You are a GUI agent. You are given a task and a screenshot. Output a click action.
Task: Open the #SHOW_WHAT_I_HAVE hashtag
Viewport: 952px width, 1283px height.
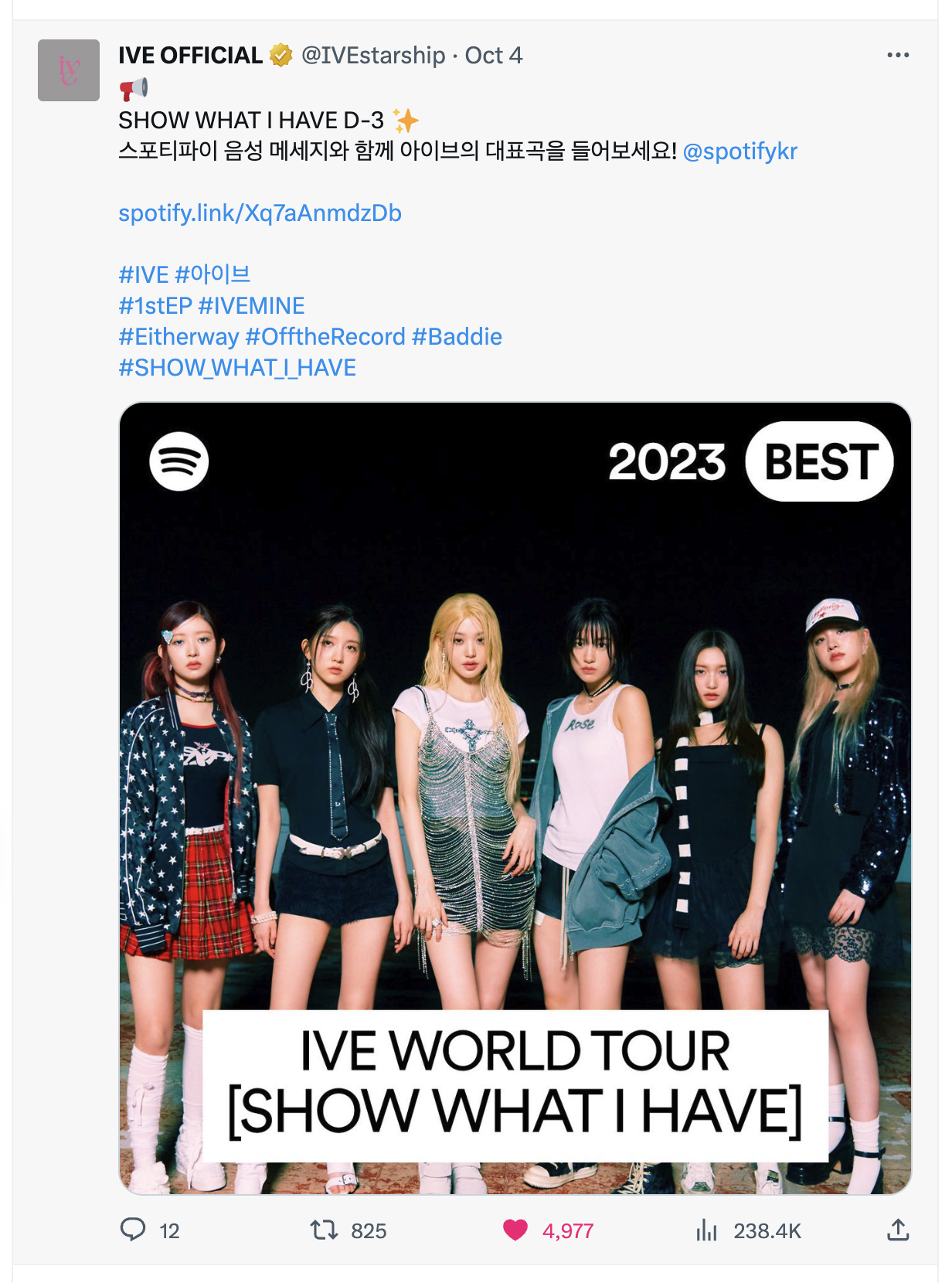tap(237, 368)
